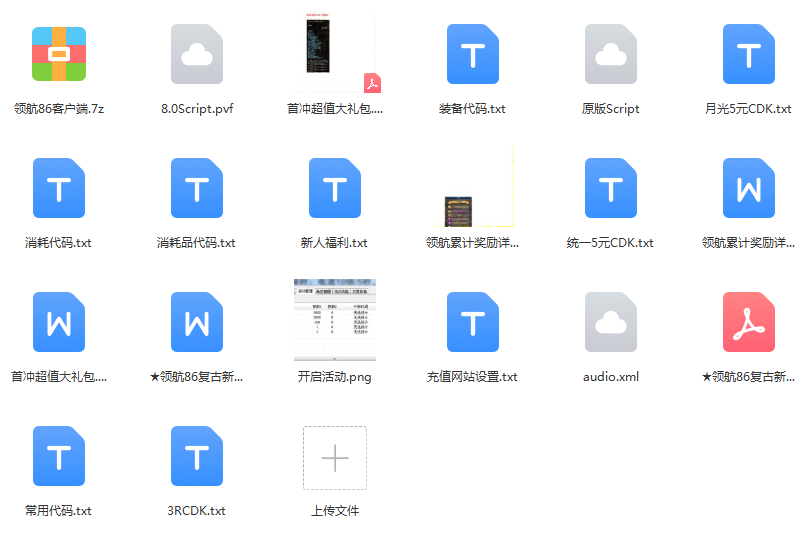The image size is (799, 545).
Task: Open 装备代码.txt
Action: [x=472, y=54]
